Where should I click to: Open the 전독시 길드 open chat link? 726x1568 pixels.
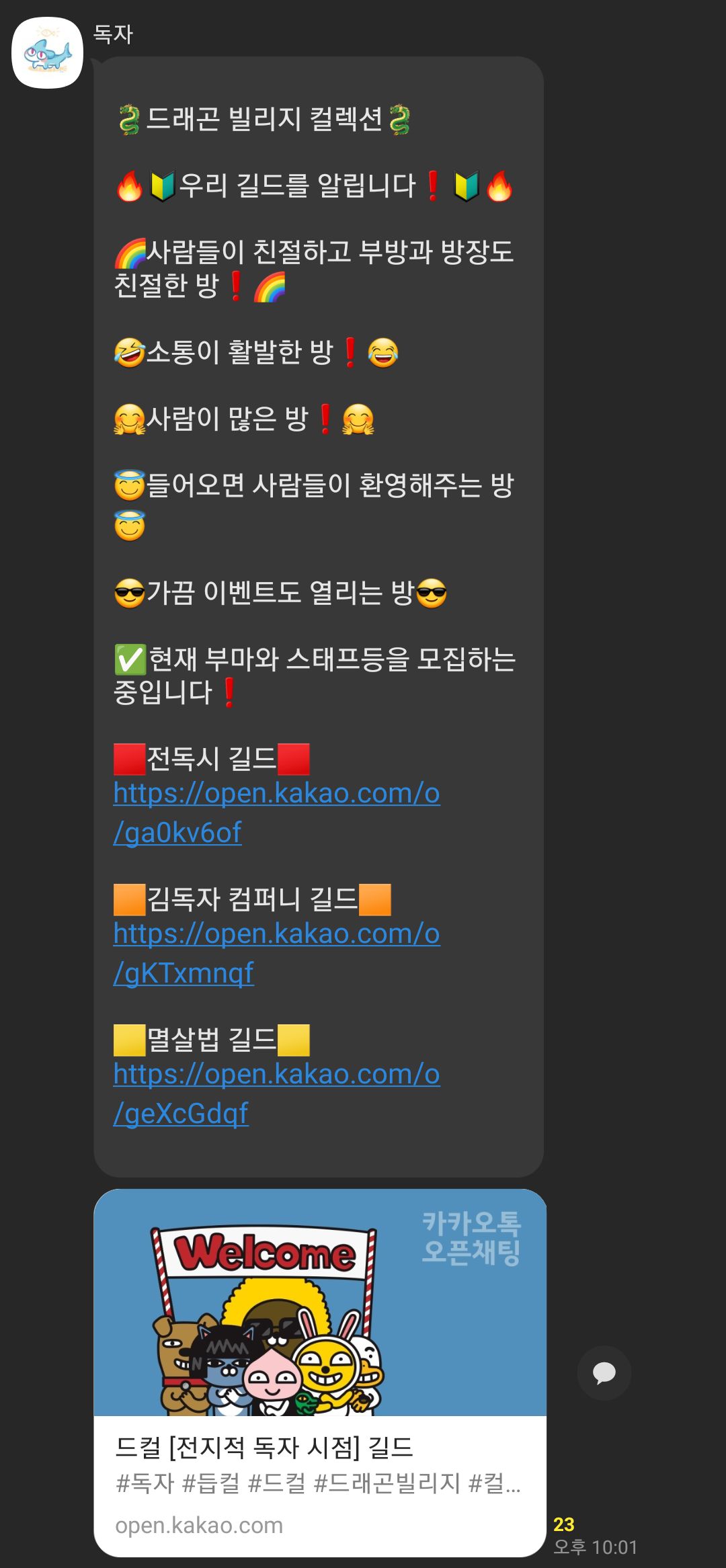point(276,812)
